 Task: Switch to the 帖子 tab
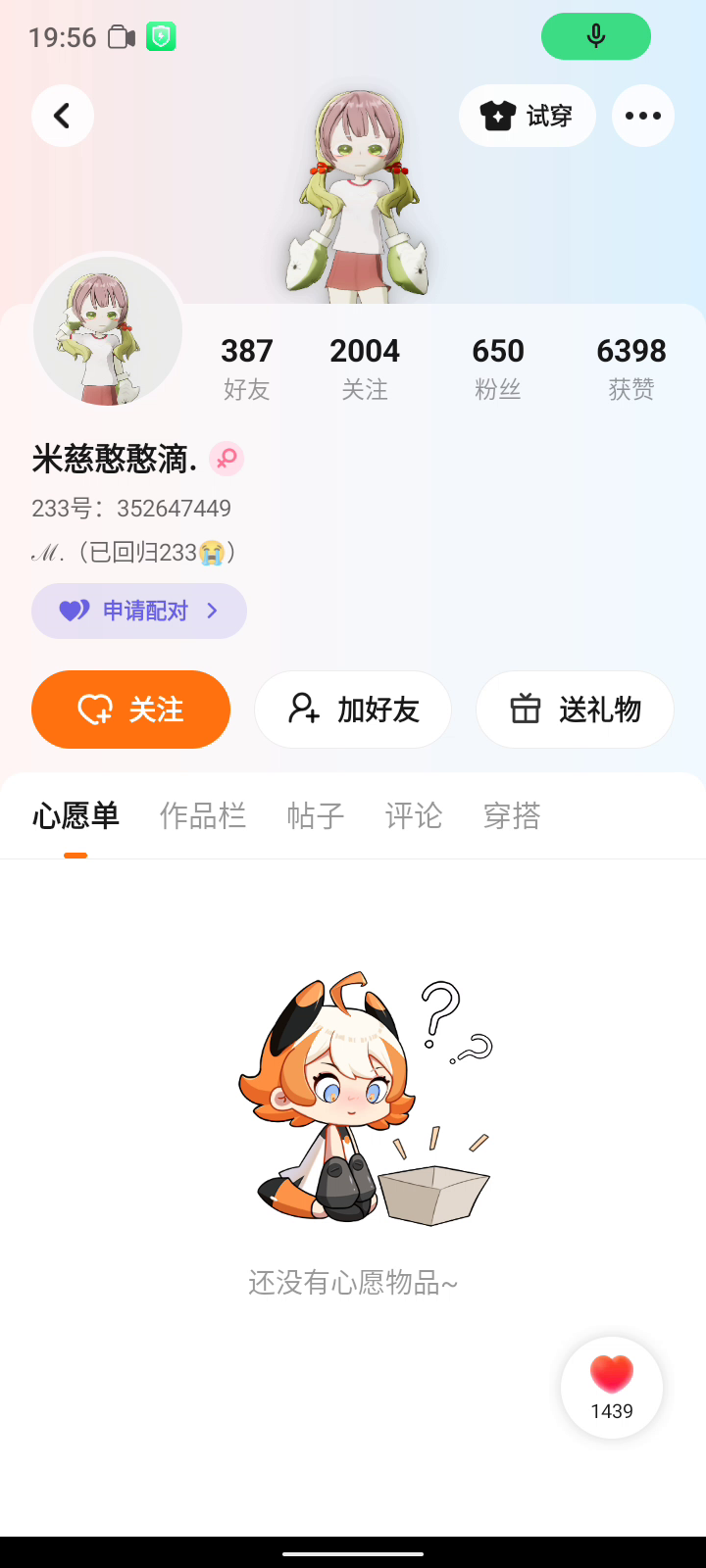(316, 815)
